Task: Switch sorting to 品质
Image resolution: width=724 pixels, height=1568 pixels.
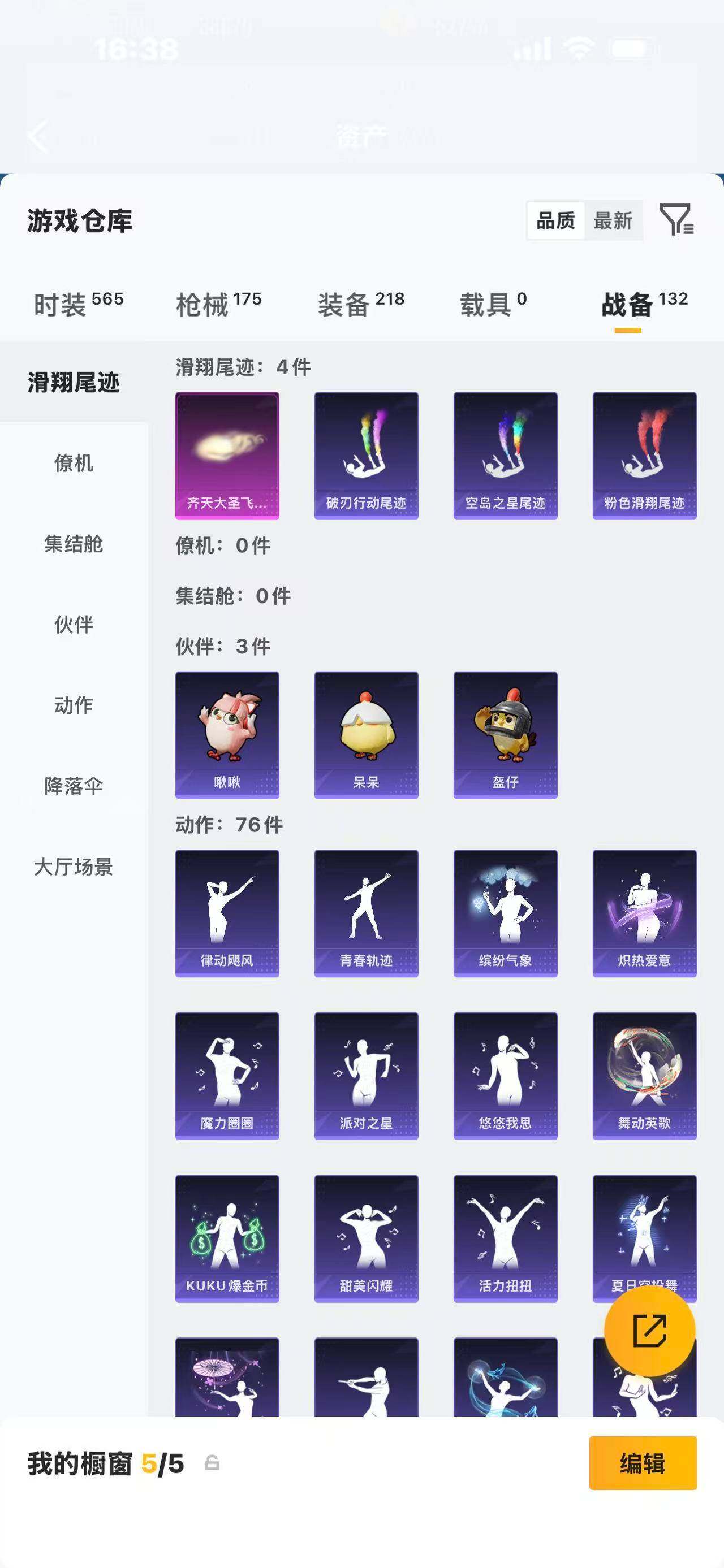Action: (x=556, y=222)
